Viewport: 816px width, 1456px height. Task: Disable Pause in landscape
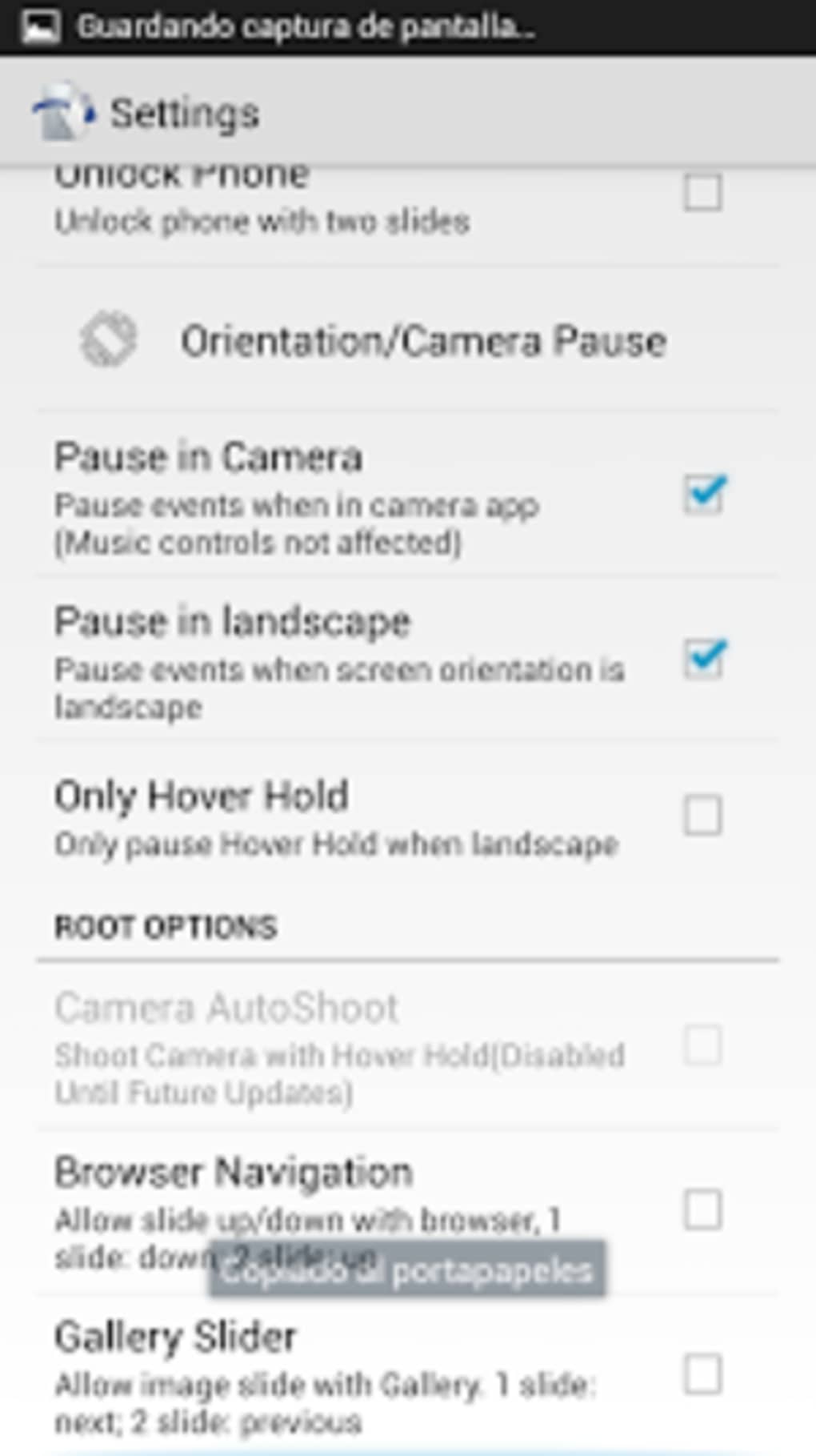(703, 659)
